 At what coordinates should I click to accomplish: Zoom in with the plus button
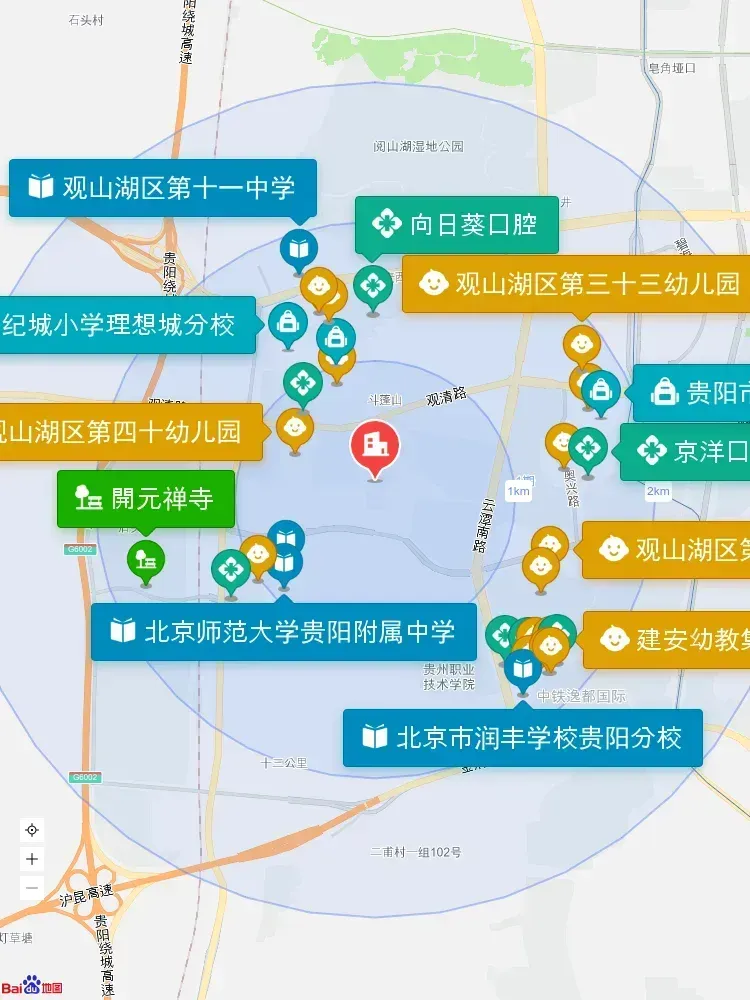click(x=32, y=859)
